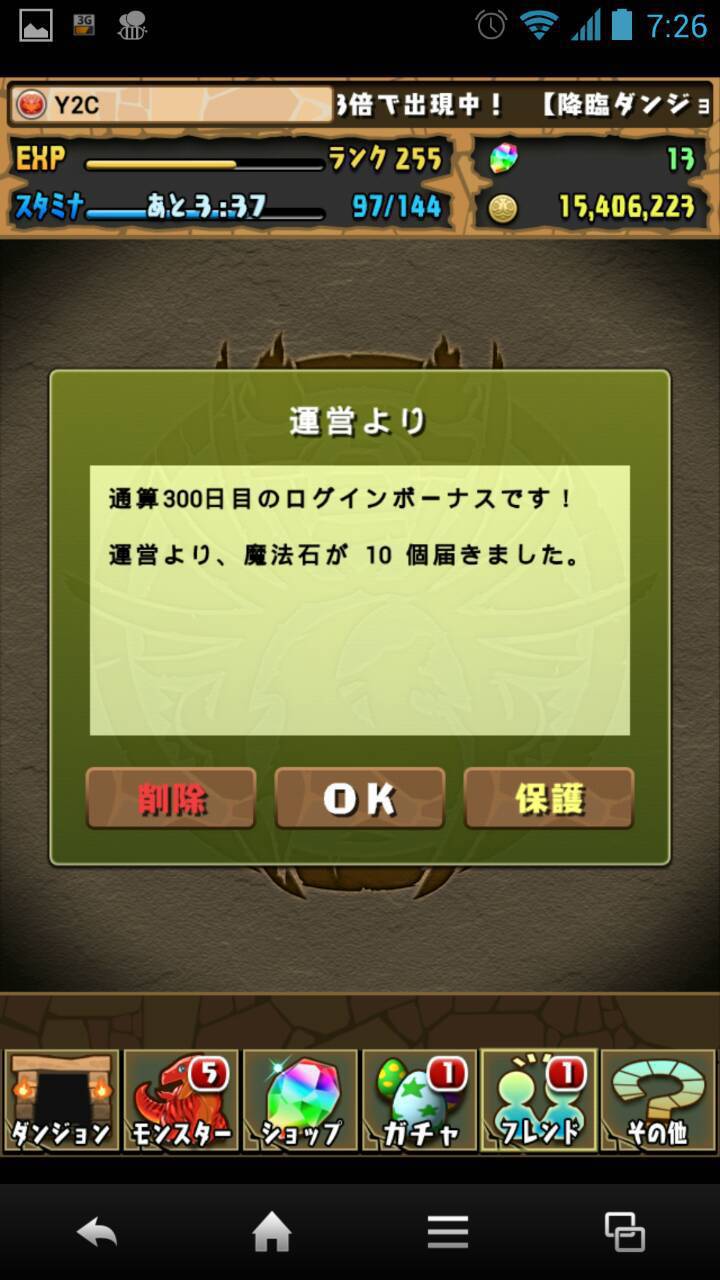Screen dimensions: 720x1280
Task: Go to the ガチャ tab
Action: (x=418, y=1100)
